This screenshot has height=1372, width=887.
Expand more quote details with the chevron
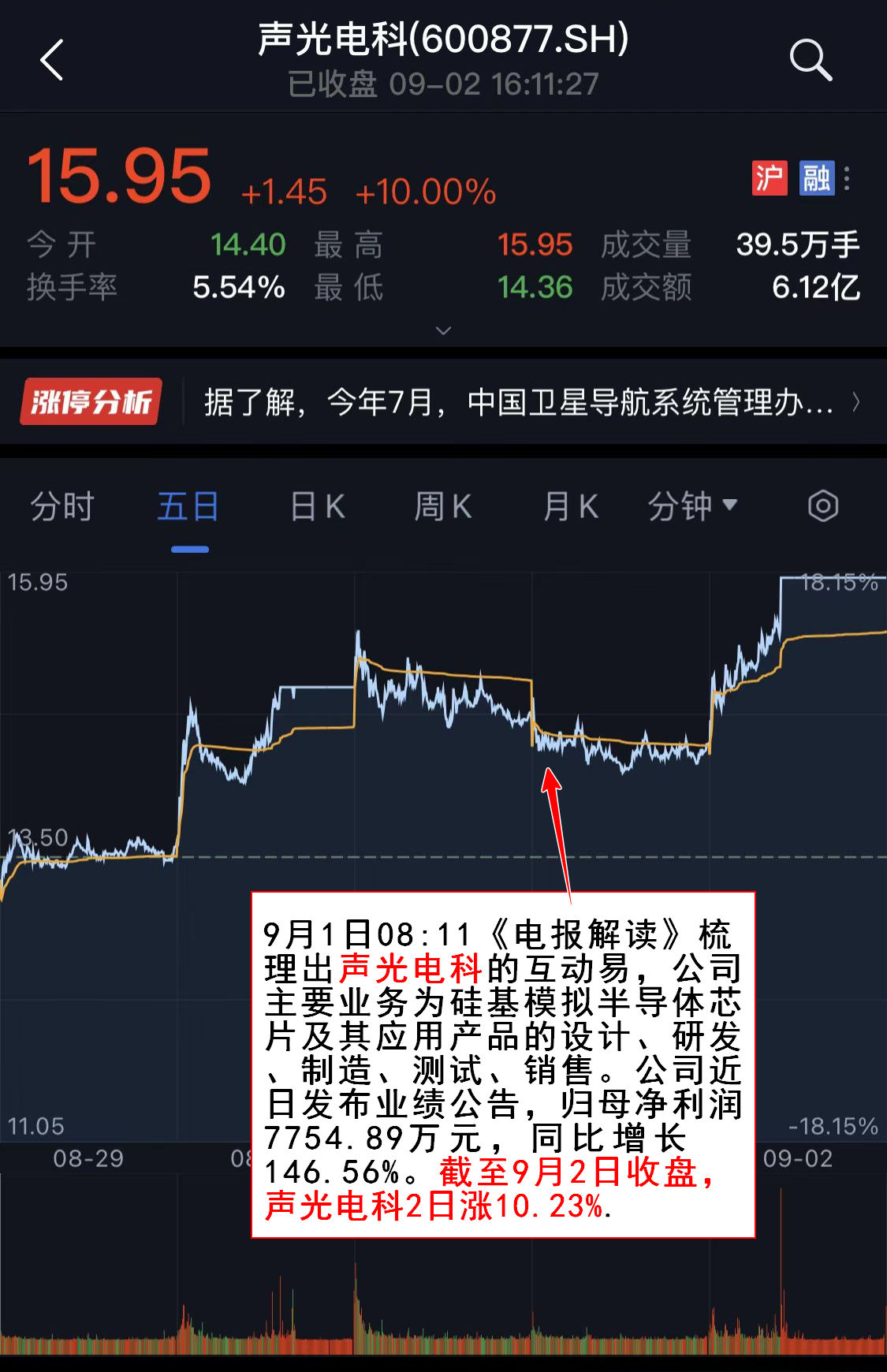click(x=443, y=330)
